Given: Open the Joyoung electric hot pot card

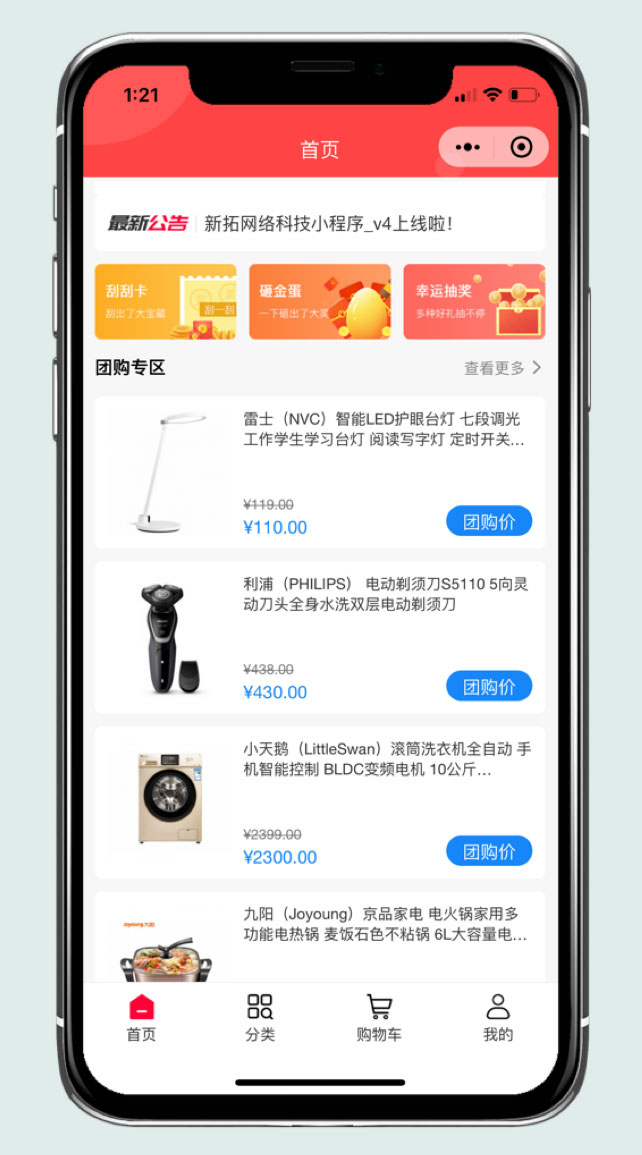Looking at the screenshot, I should tap(320, 937).
